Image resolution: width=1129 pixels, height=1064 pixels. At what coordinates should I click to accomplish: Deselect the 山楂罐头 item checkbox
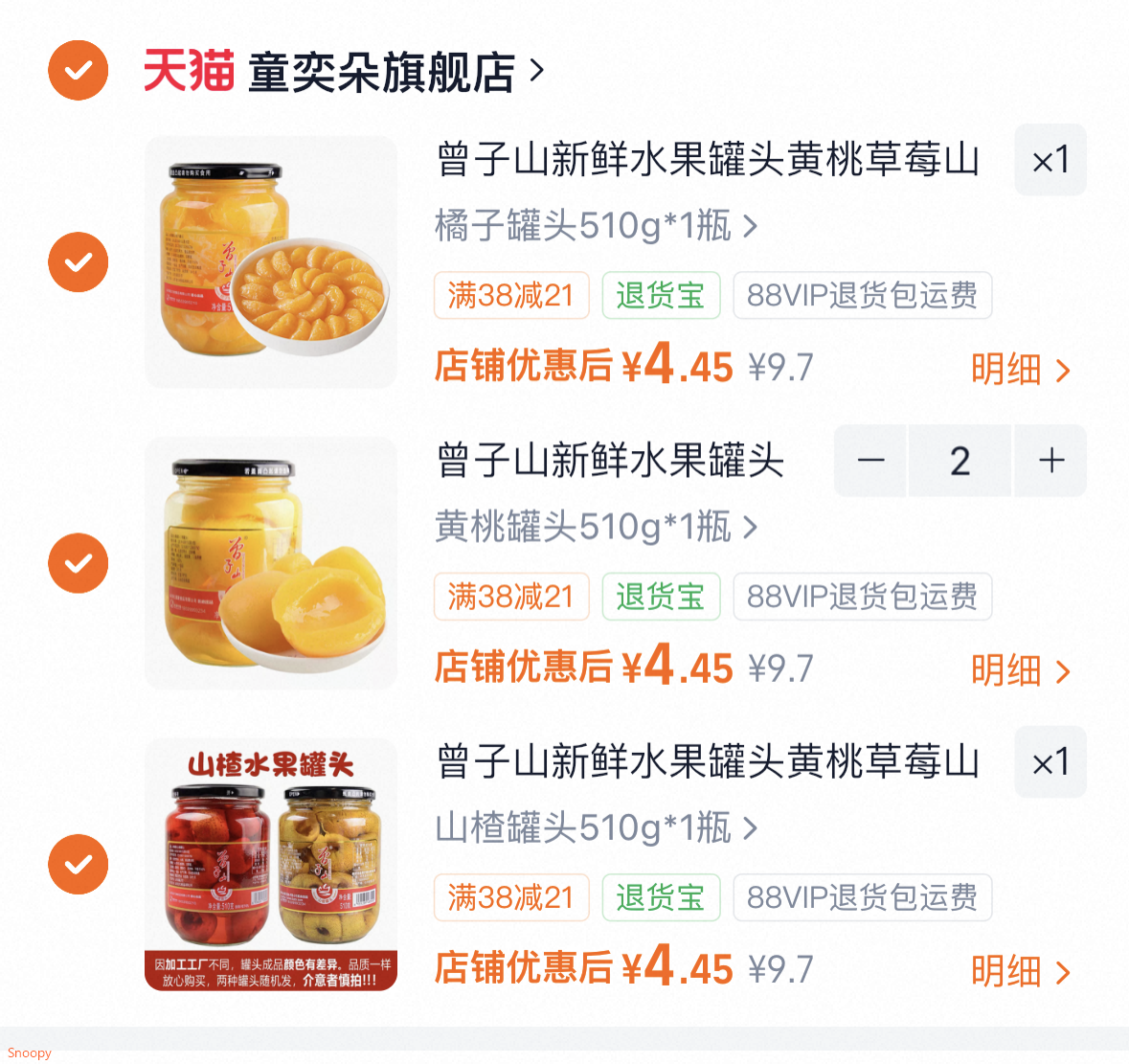coord(79,864)
